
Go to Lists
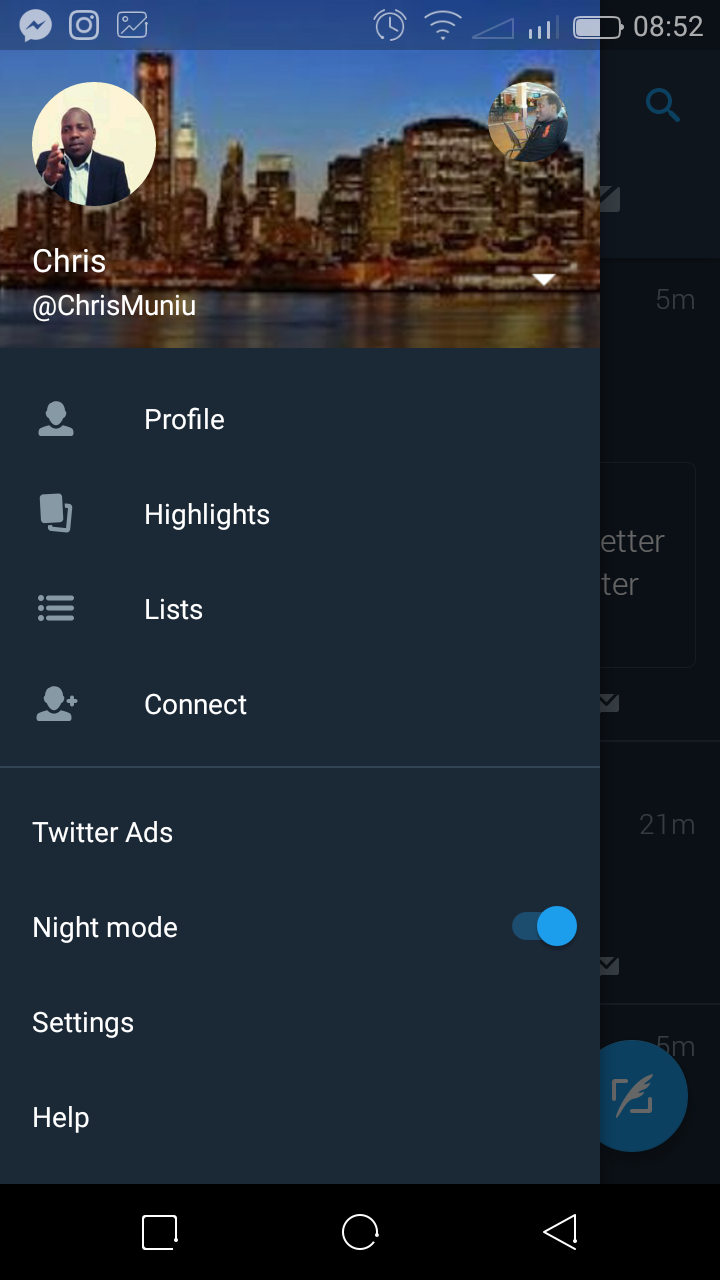(x=173, y=609)
